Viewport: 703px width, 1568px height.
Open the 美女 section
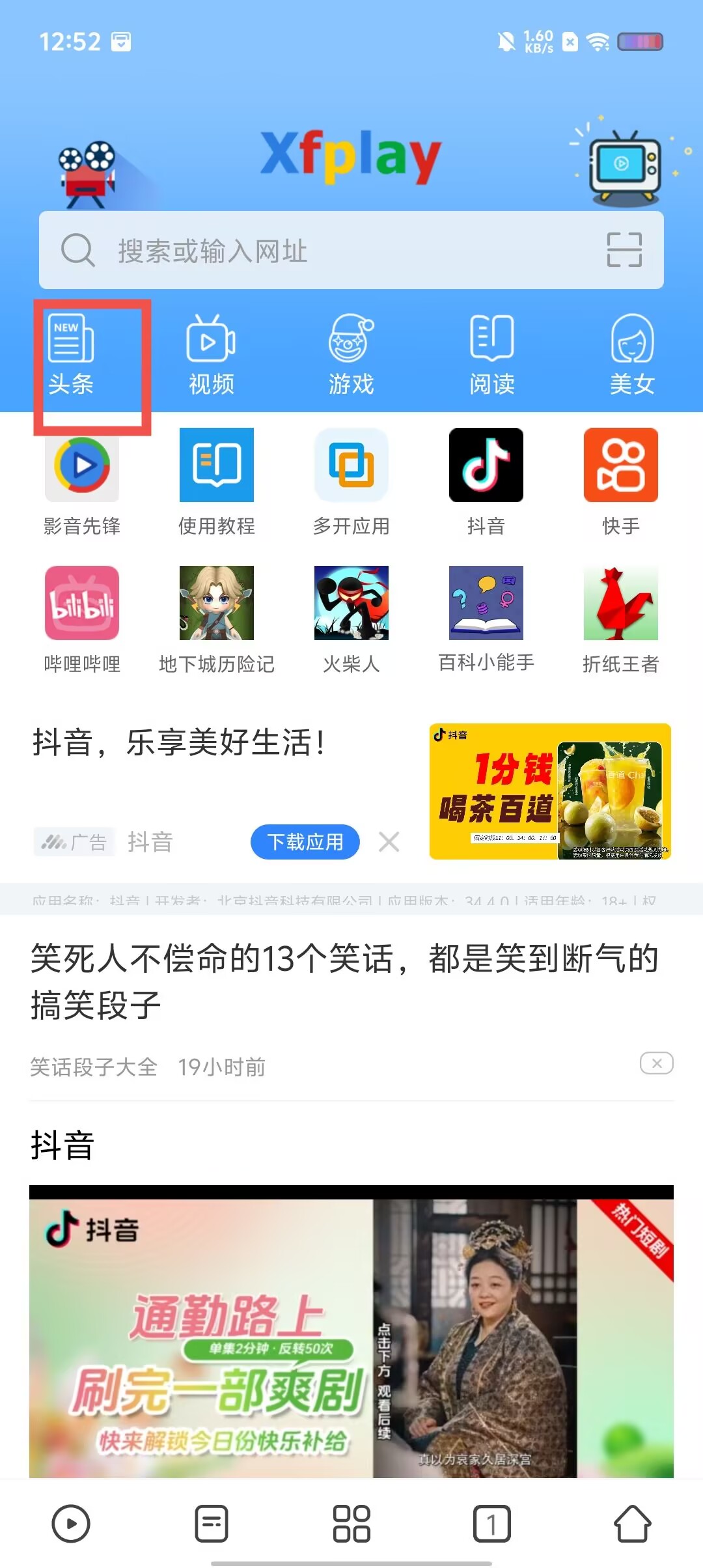click(x=631, y=356)
